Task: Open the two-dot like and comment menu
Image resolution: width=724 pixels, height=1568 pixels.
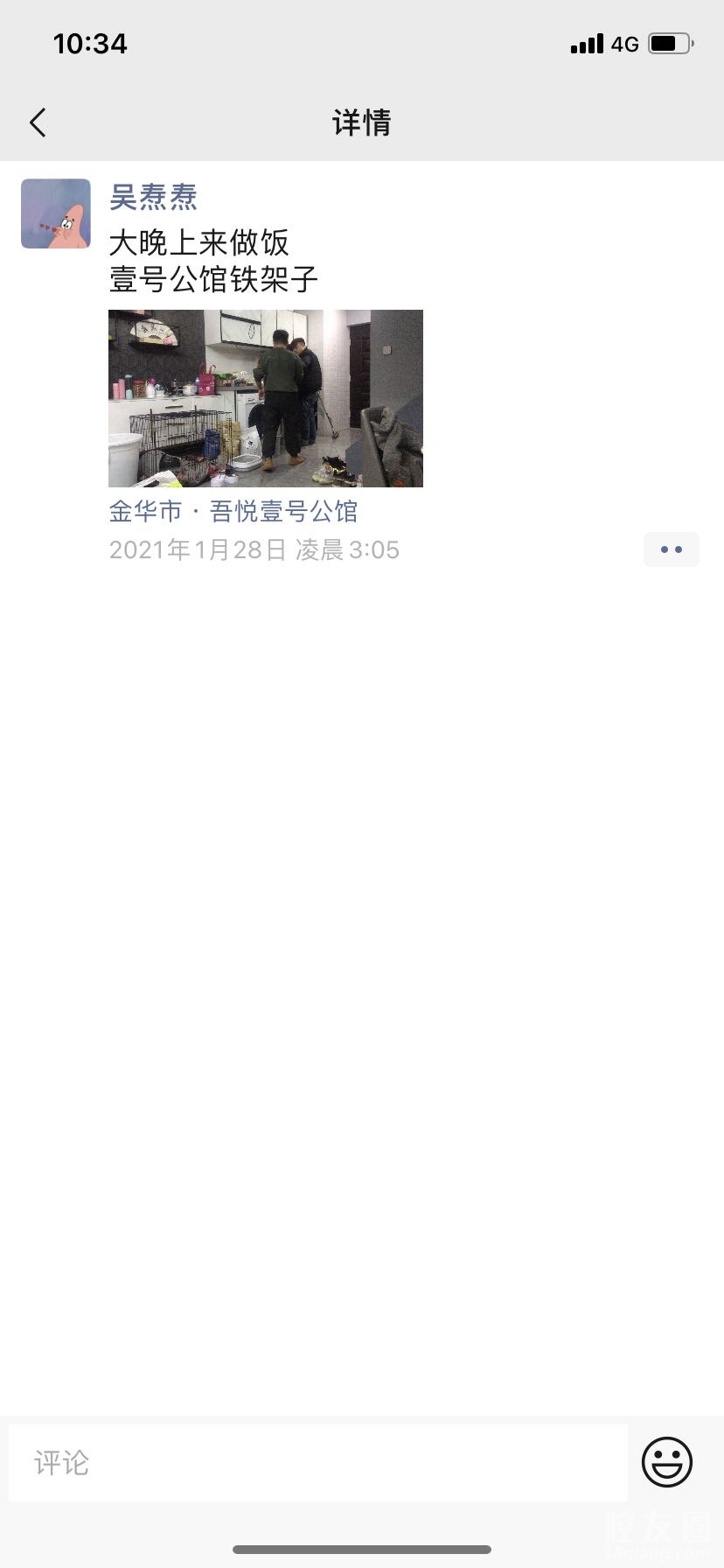Action: [671, 549]
